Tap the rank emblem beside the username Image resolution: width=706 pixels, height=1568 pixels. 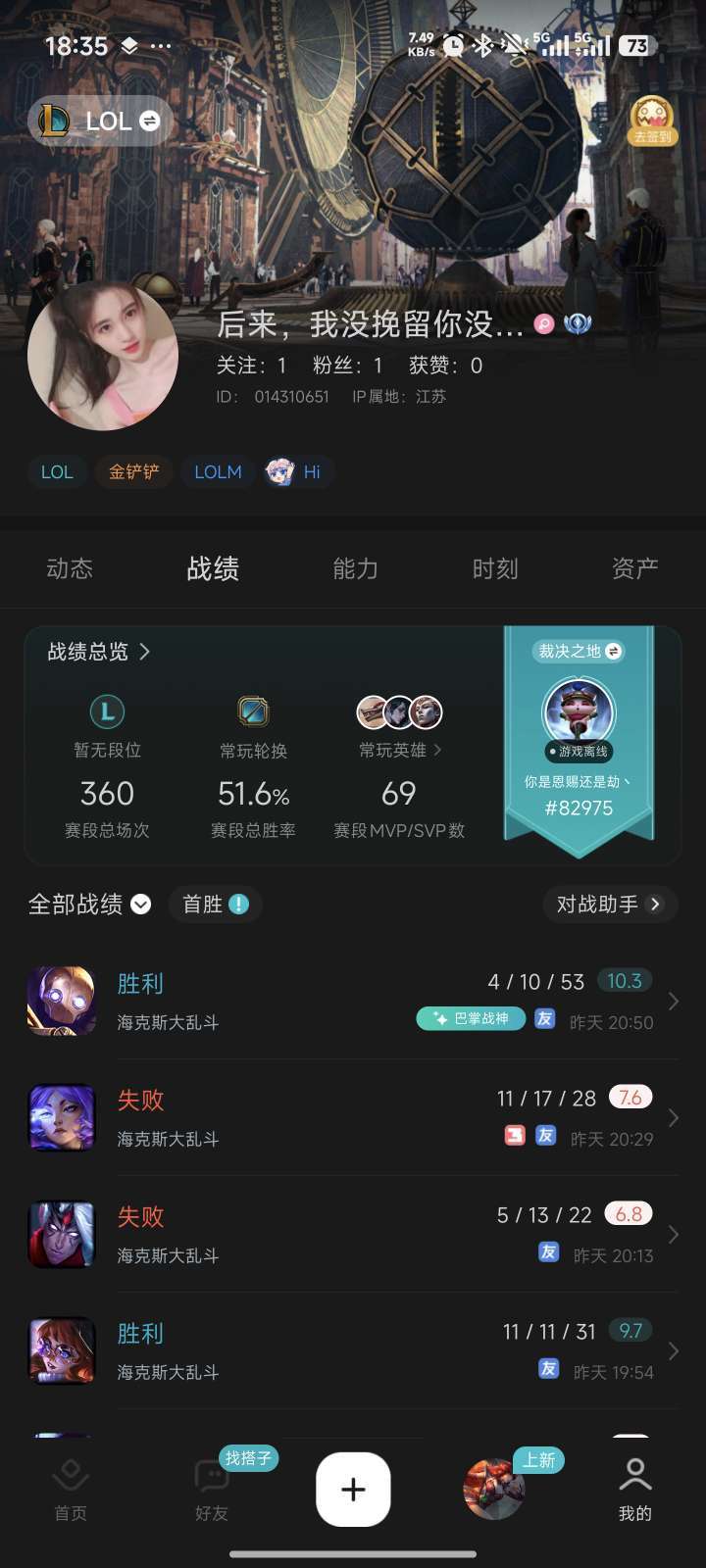577,322
